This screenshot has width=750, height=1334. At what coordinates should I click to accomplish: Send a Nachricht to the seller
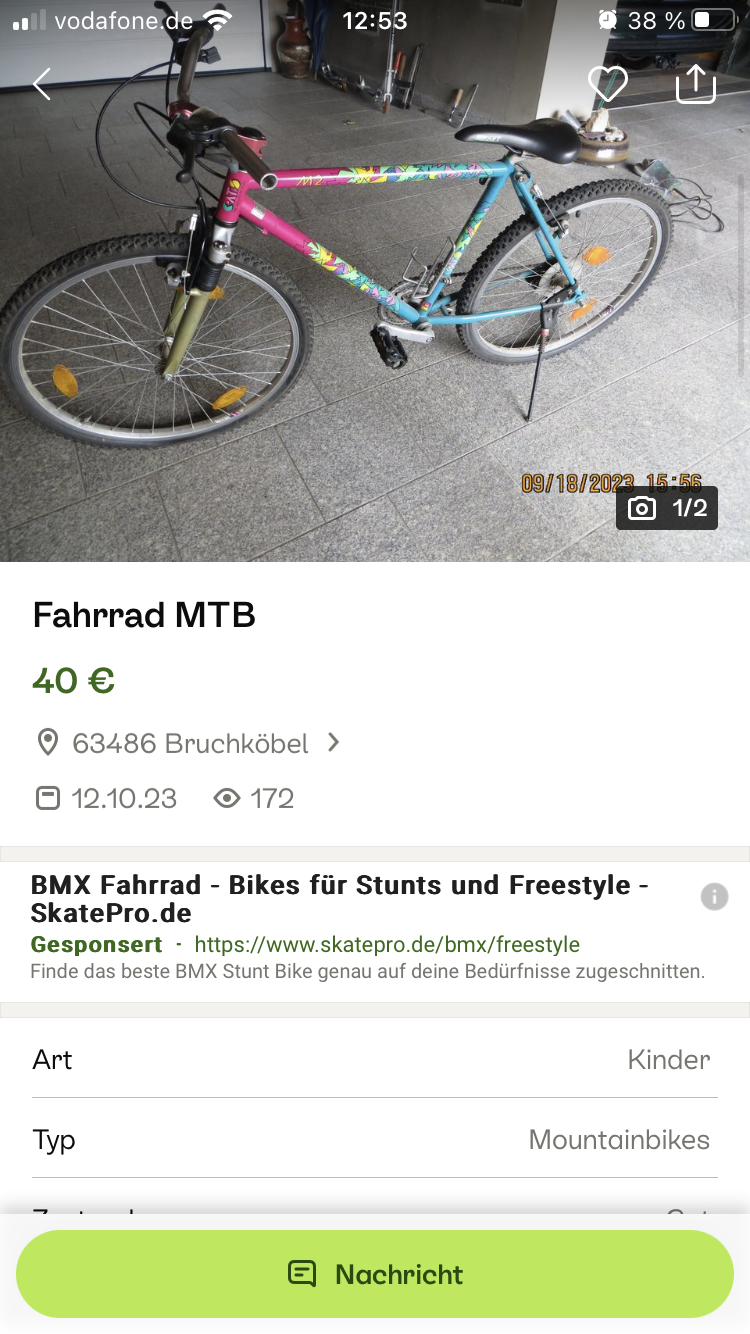pyautogui.click(x=375, y=1273)
